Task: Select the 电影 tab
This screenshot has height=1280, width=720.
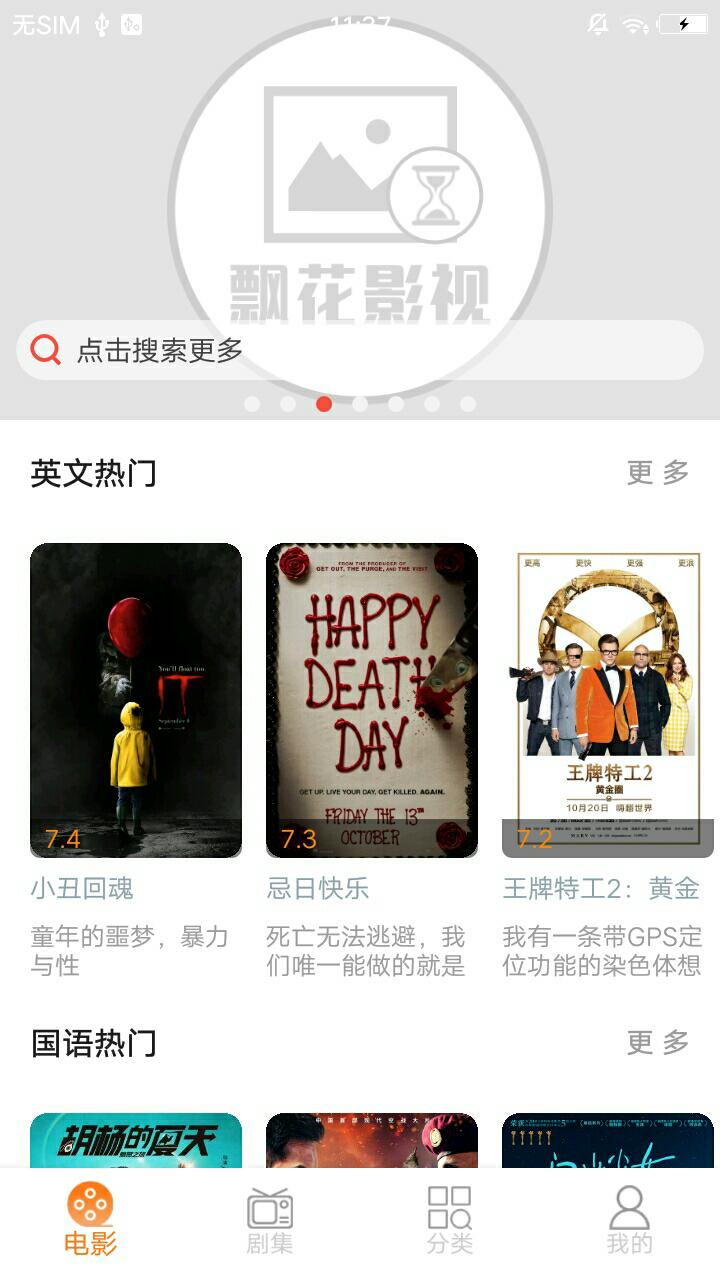Action: [x=90, y=1220]
